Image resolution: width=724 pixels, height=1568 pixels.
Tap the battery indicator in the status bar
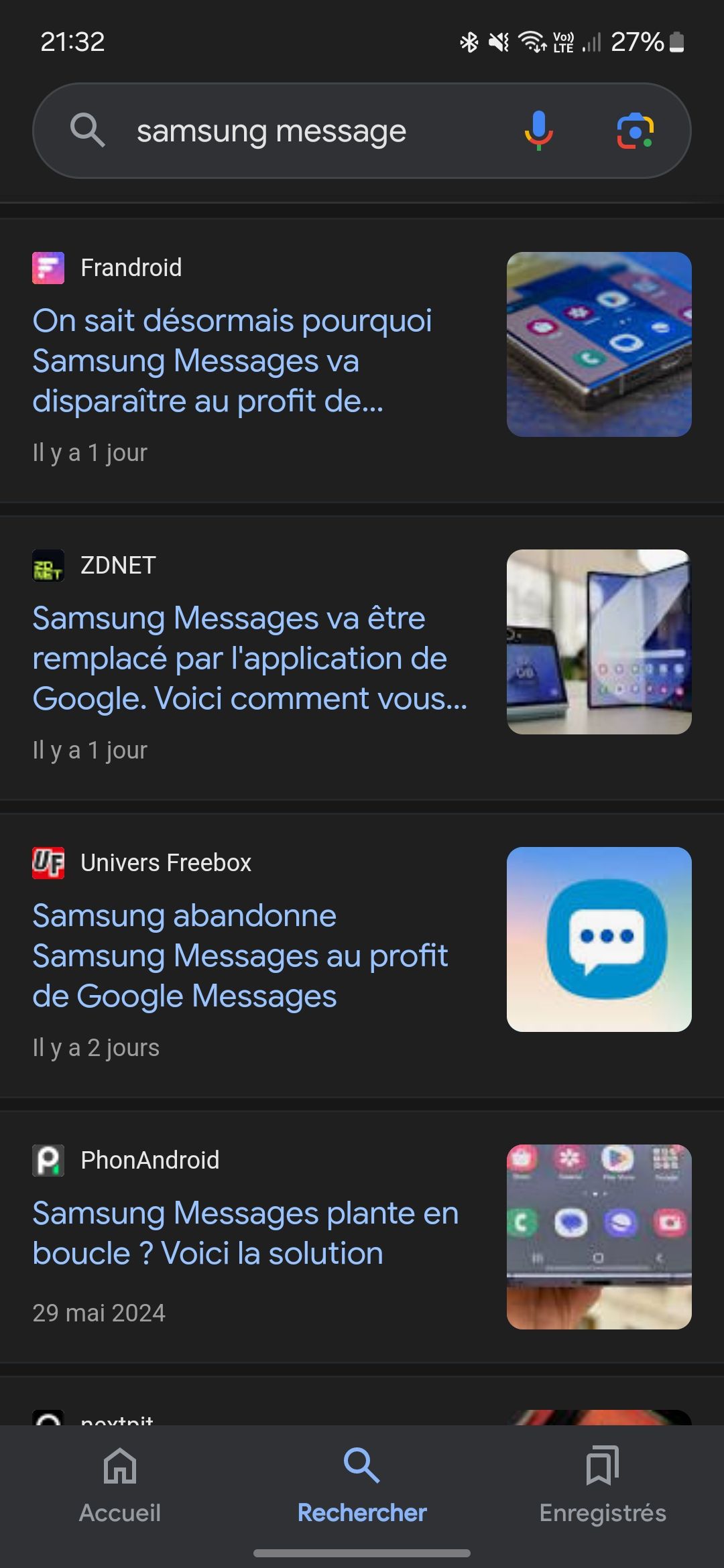tap(676, 42)
